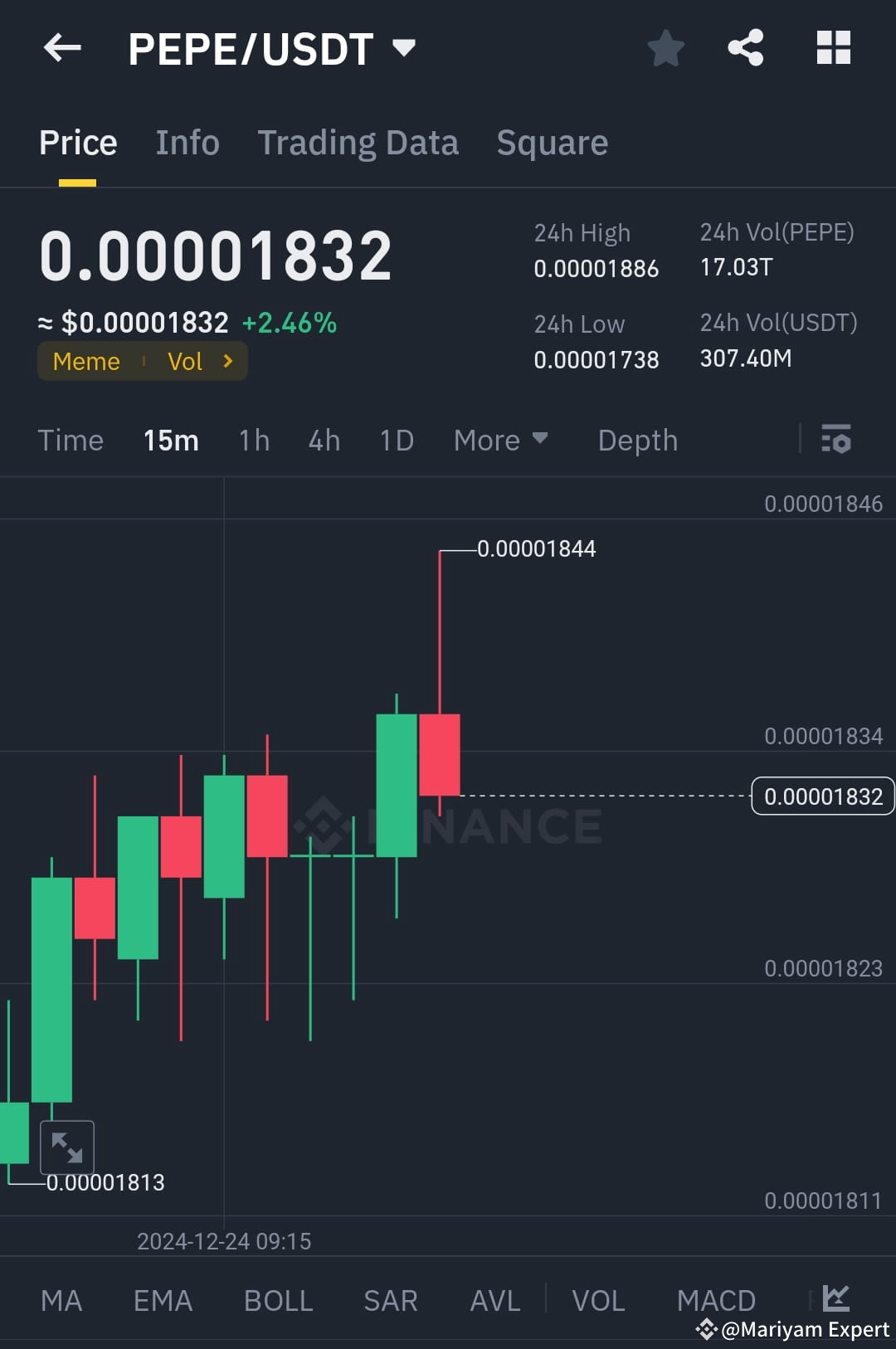Click the back arrow to exit the chart
Viewport: 896px width, 1349px height.
coord(62,48)
